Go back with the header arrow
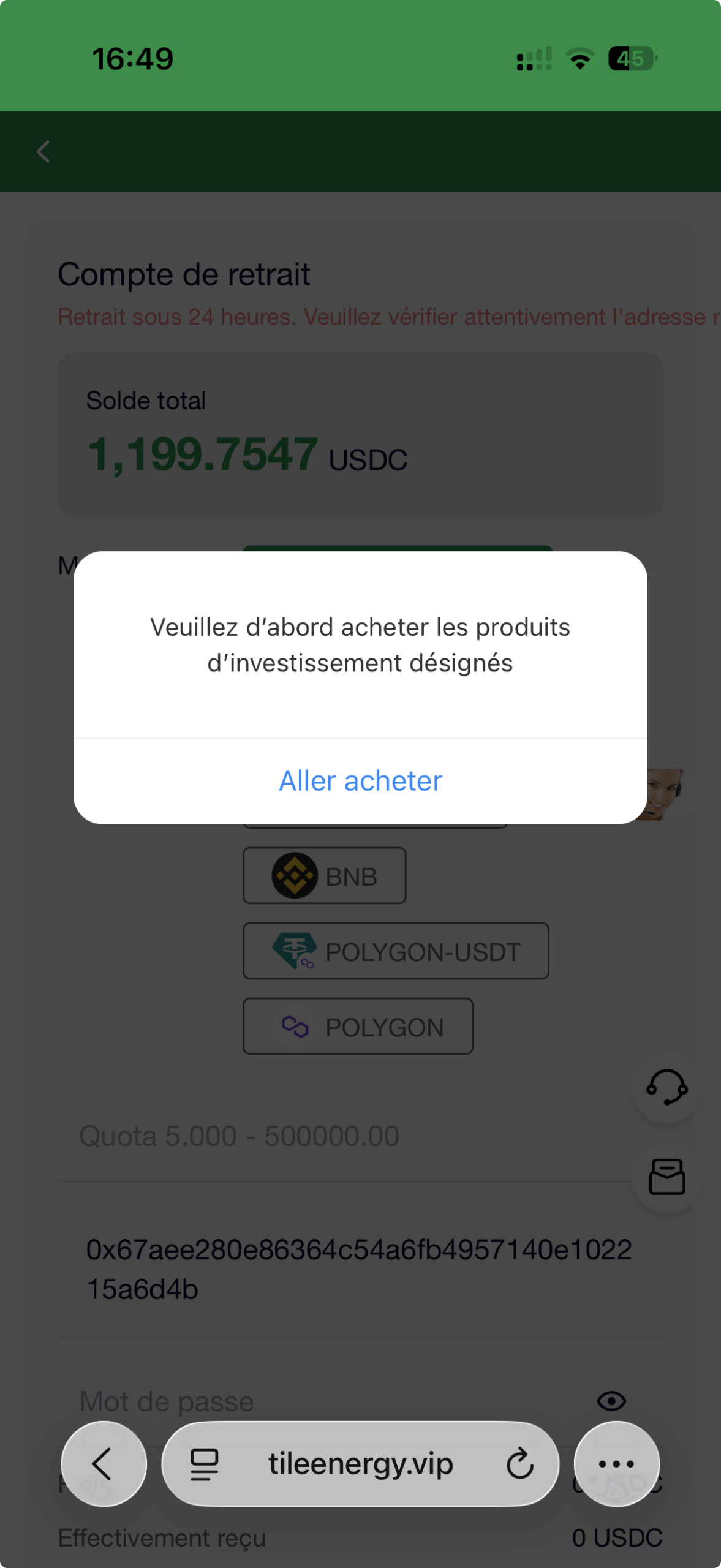Screen dimensions: 721x1568 (x=43, y=152)
